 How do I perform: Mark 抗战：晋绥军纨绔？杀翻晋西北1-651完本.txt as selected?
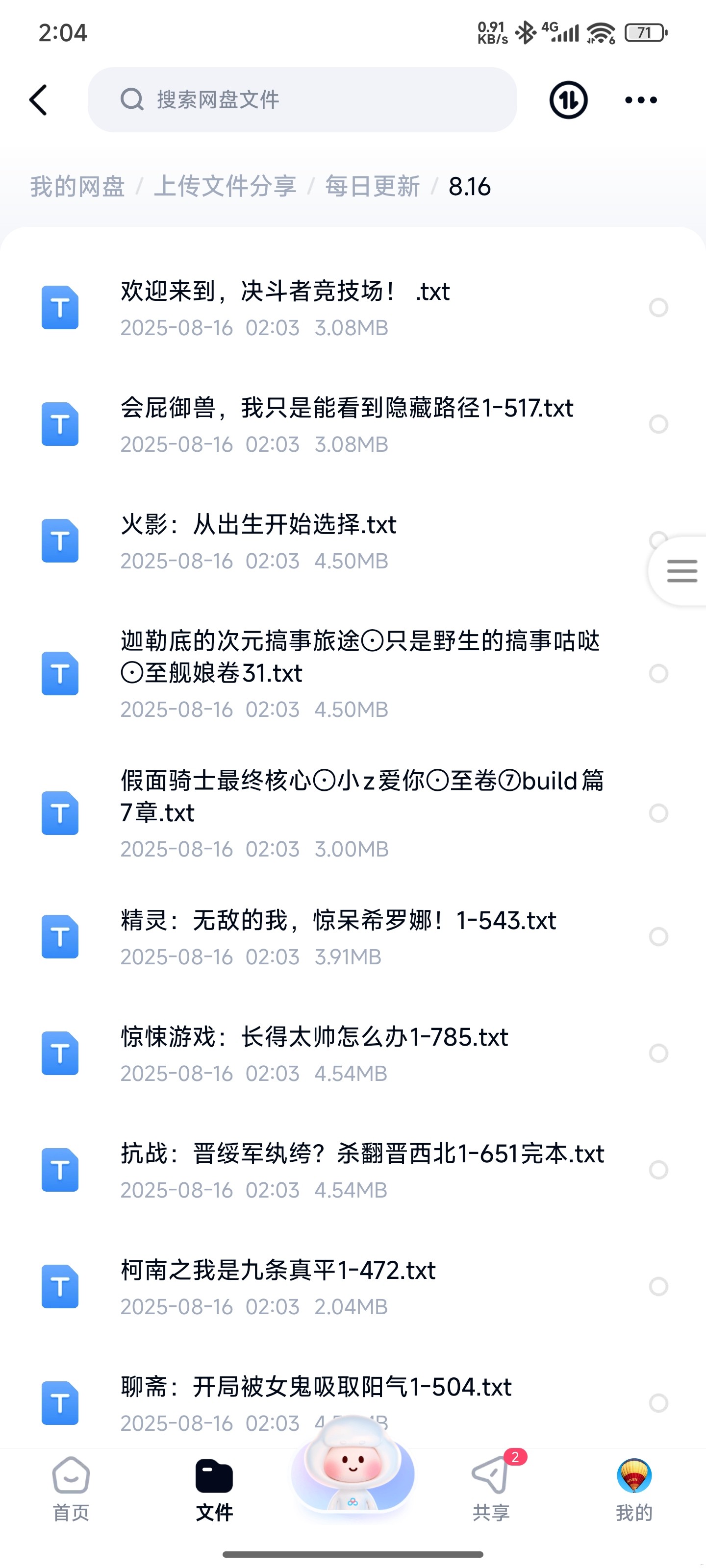tap(658, 1170)
